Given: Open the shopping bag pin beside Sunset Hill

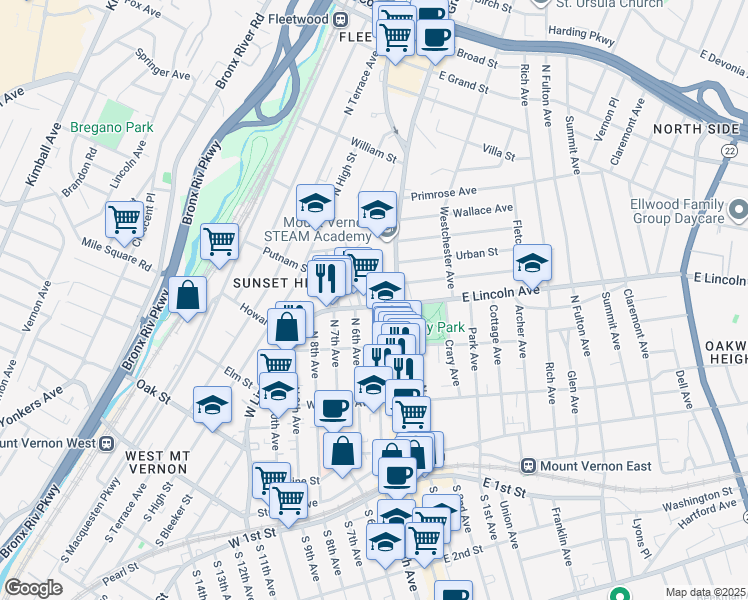Looking at the screenshot, I should pos(187,295).
